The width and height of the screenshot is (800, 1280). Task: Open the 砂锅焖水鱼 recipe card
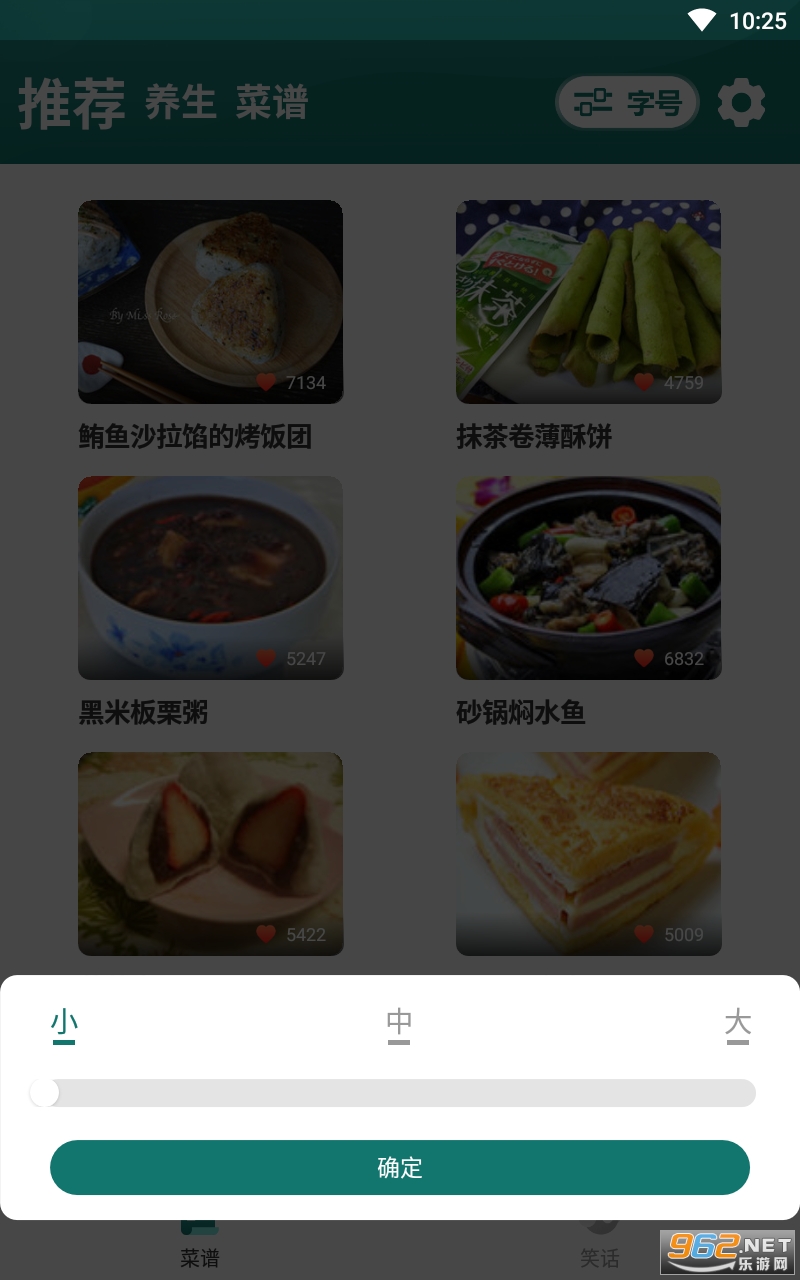pyautogui.click(x=588, y=578)
